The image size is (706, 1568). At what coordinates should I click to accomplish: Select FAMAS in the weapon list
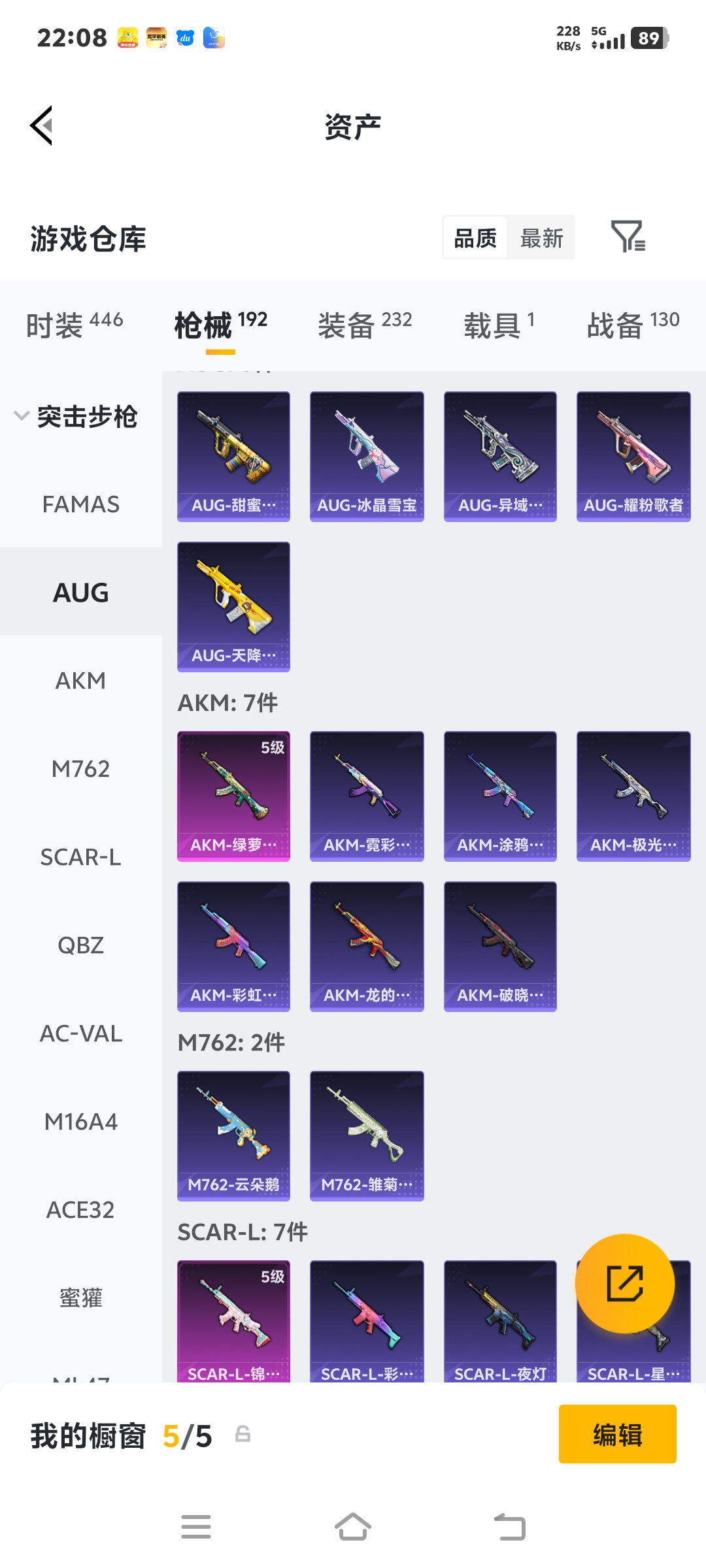pos(81,504)
